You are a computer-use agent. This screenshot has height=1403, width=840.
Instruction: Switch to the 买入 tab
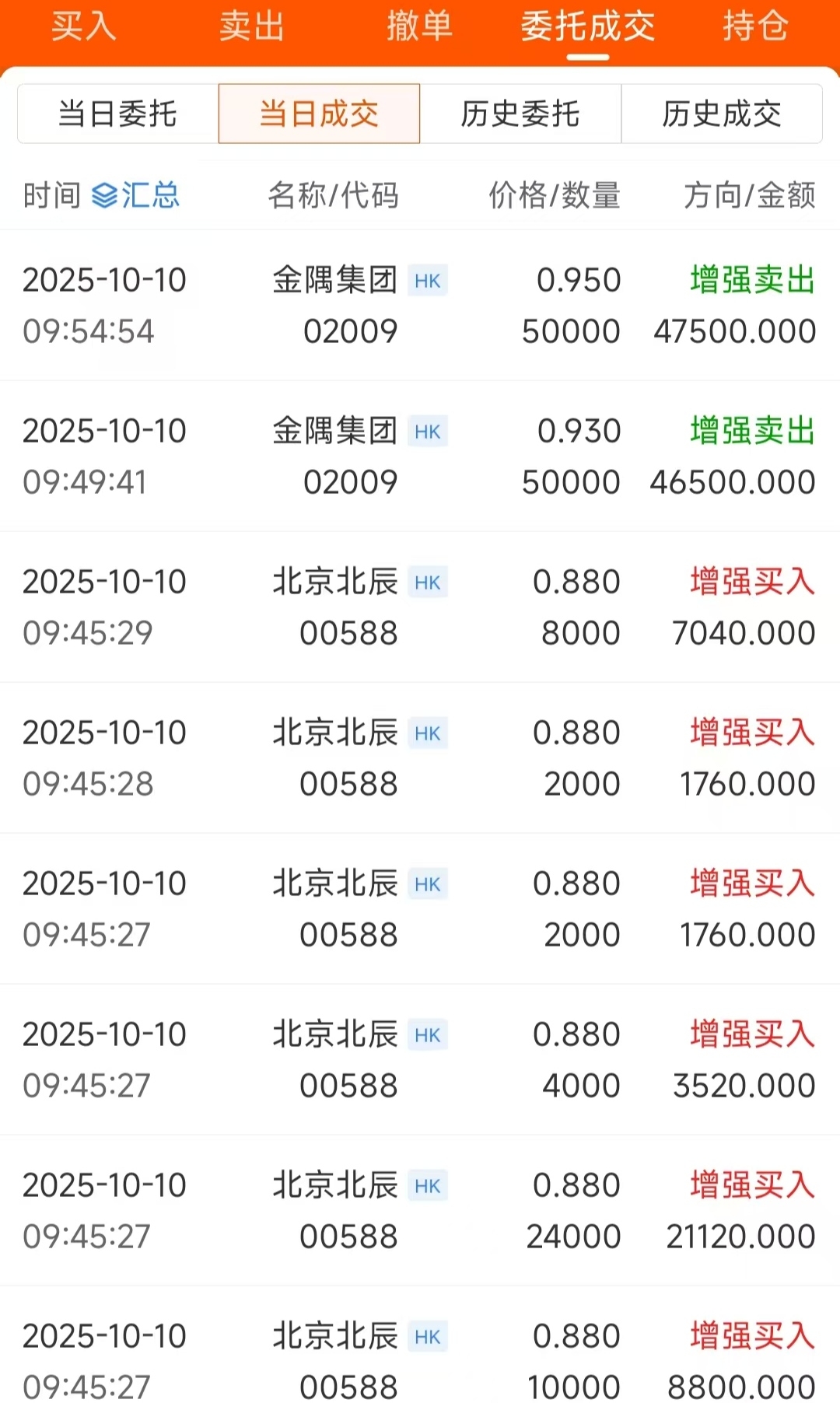(x=84, y=26)
